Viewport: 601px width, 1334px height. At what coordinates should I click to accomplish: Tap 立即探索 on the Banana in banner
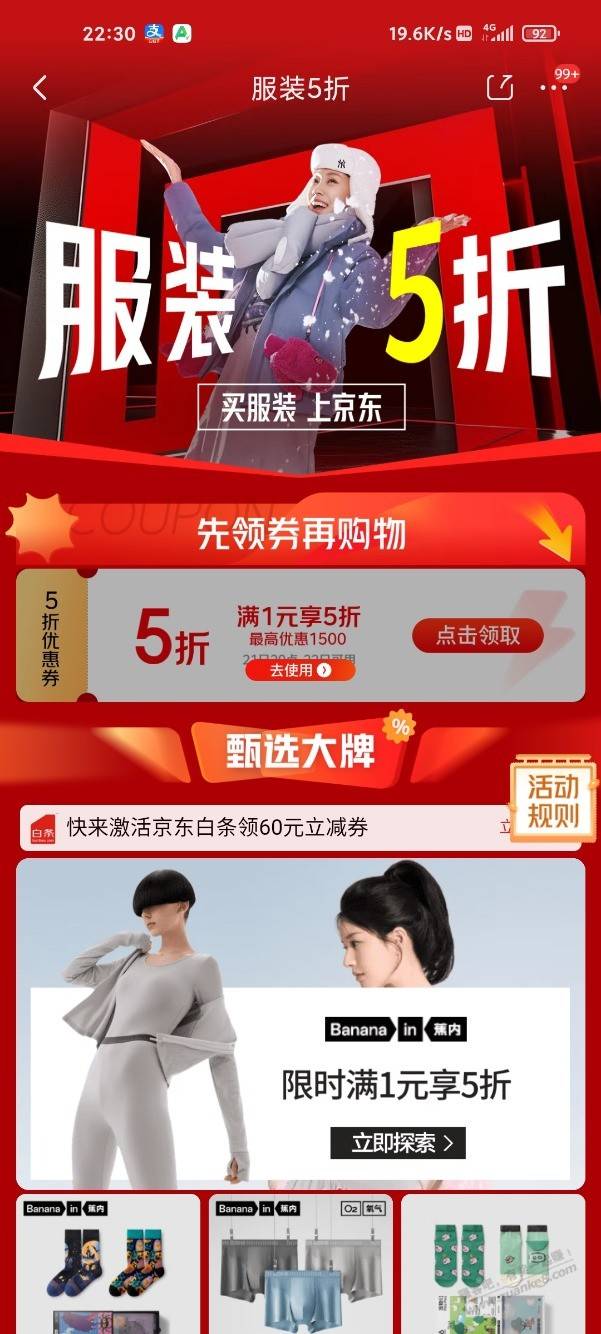click(398, 1142)
